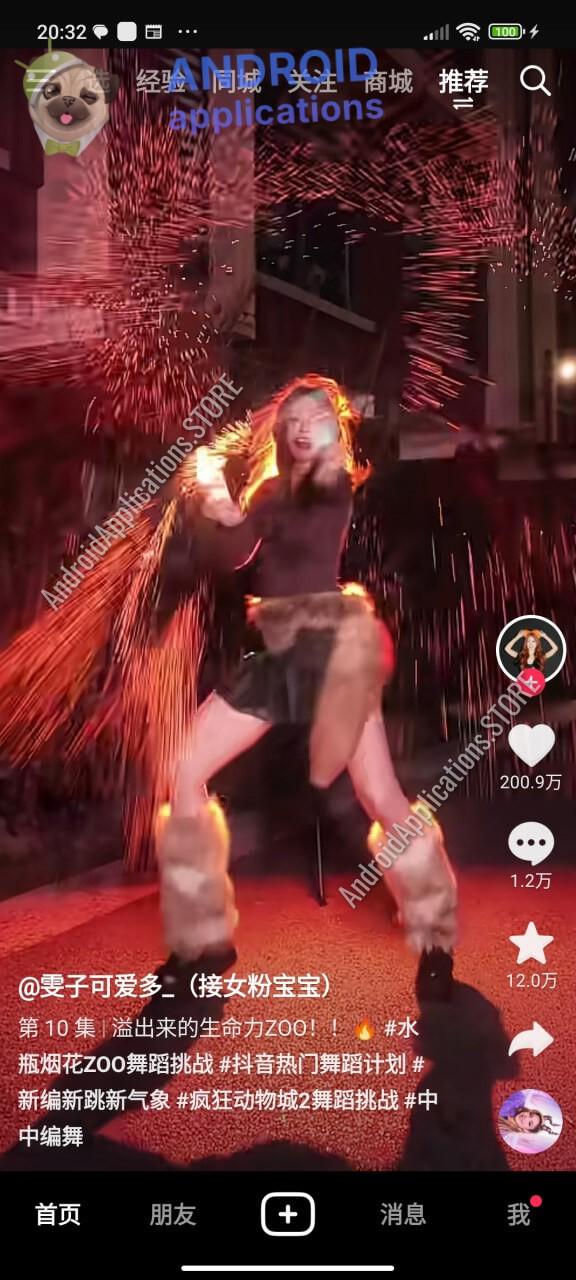Switch to the 推荐 top tab
The height and width of the screenshot is (1280, 576).
(464, 82)
